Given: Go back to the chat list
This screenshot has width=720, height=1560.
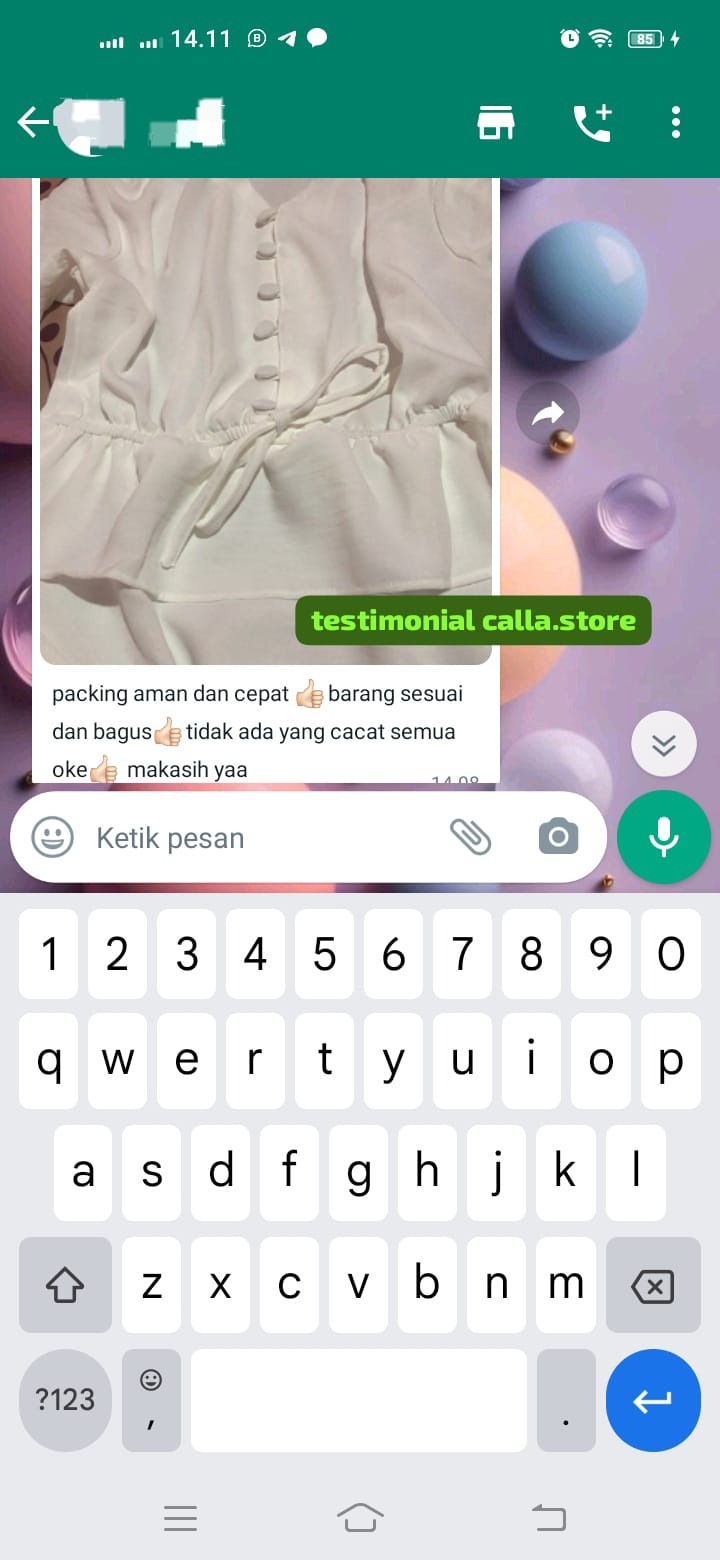Looking at the screenshot, I should (x=32, y=123).
